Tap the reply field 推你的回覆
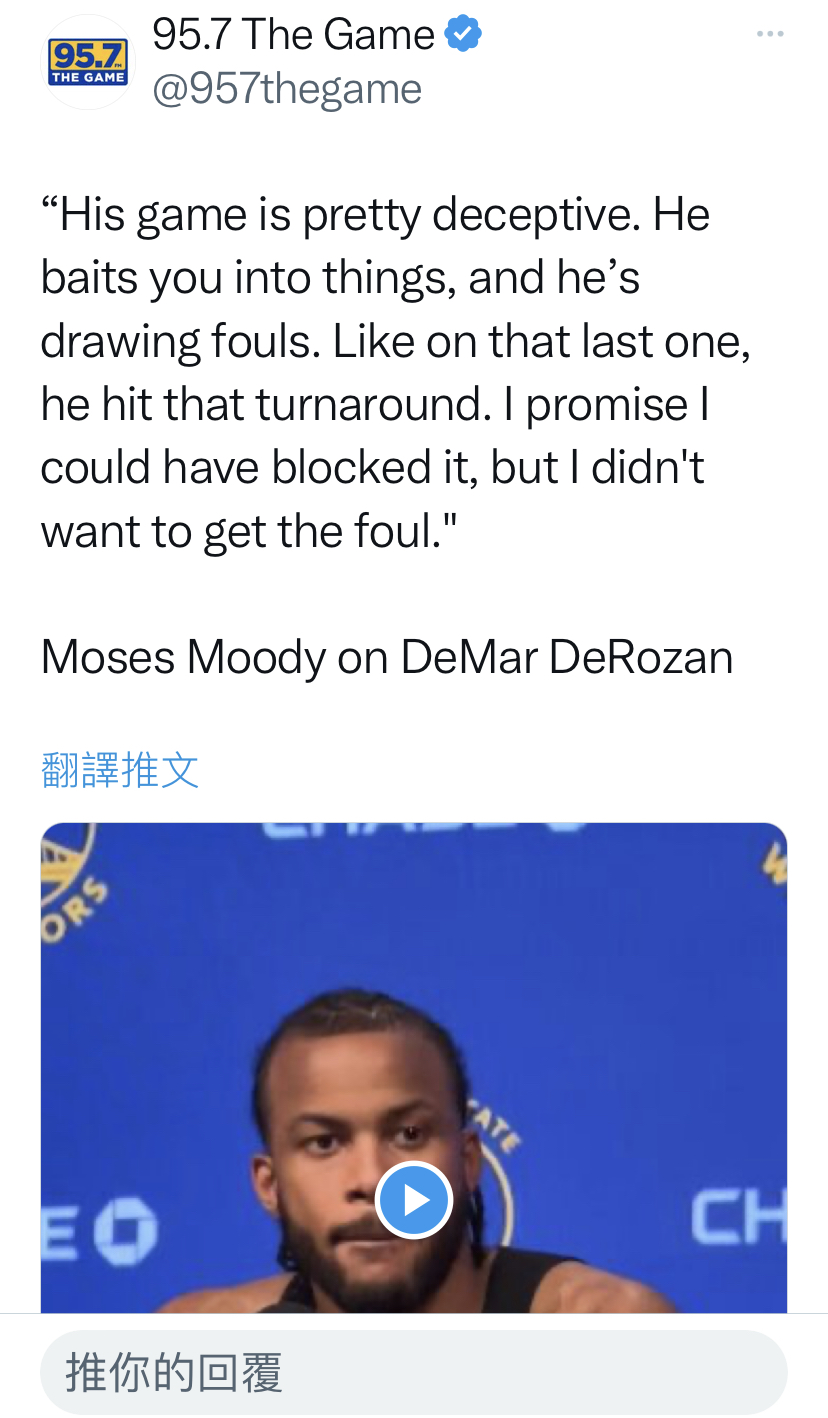The image size is (828, 1418). [414, 1372]
